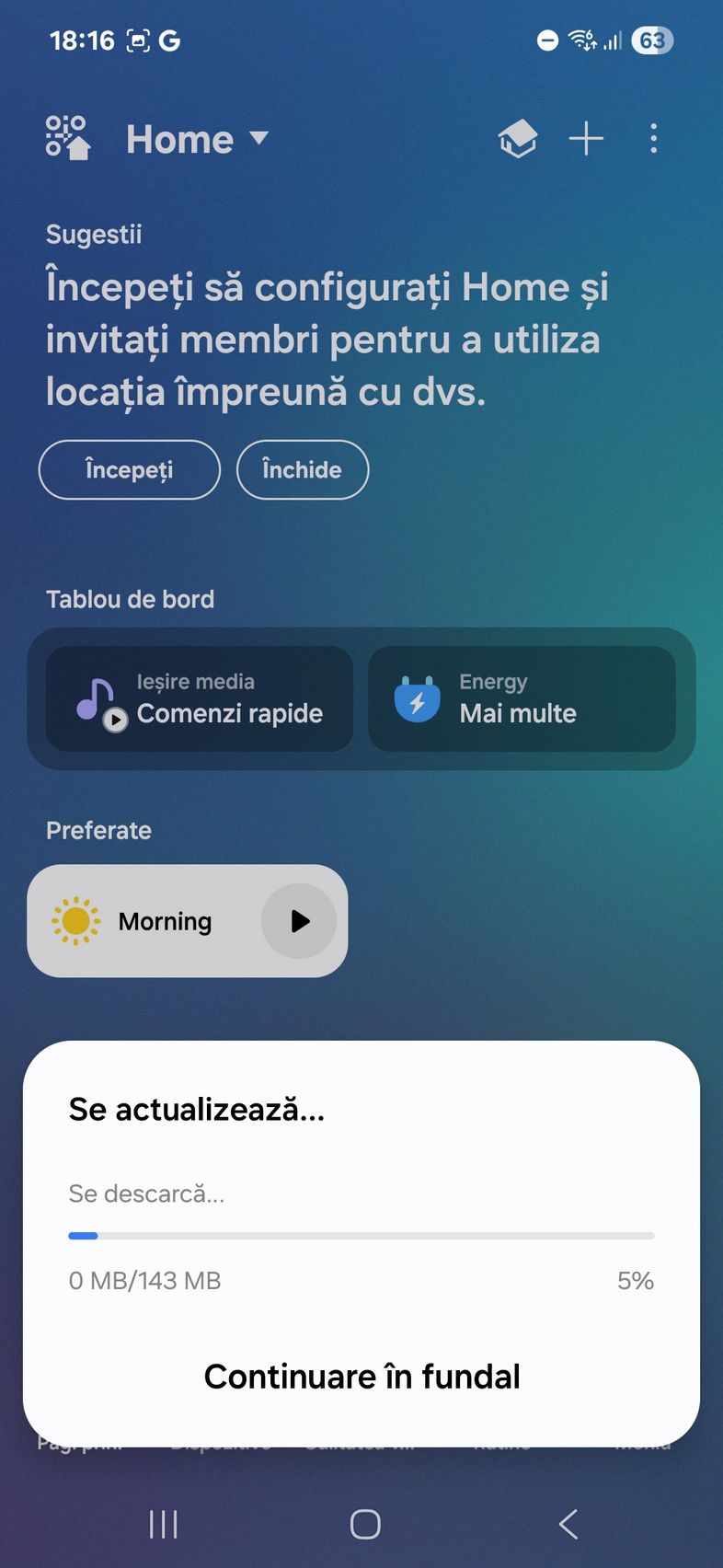The height and width of the screenshot is (1568, 723).
Task: Go back with the system back button
Action: [568, 1525]
